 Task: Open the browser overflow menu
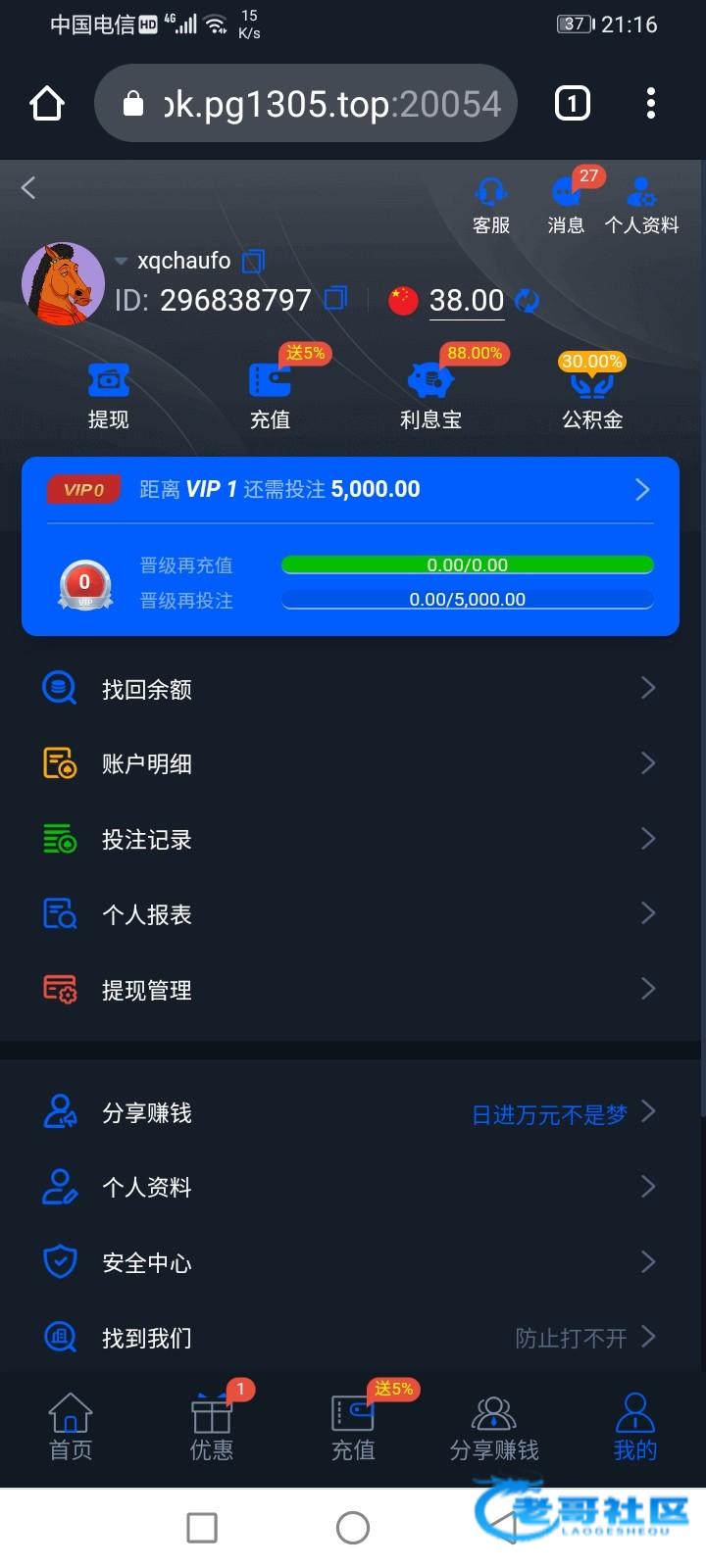(x=651, y=104)
